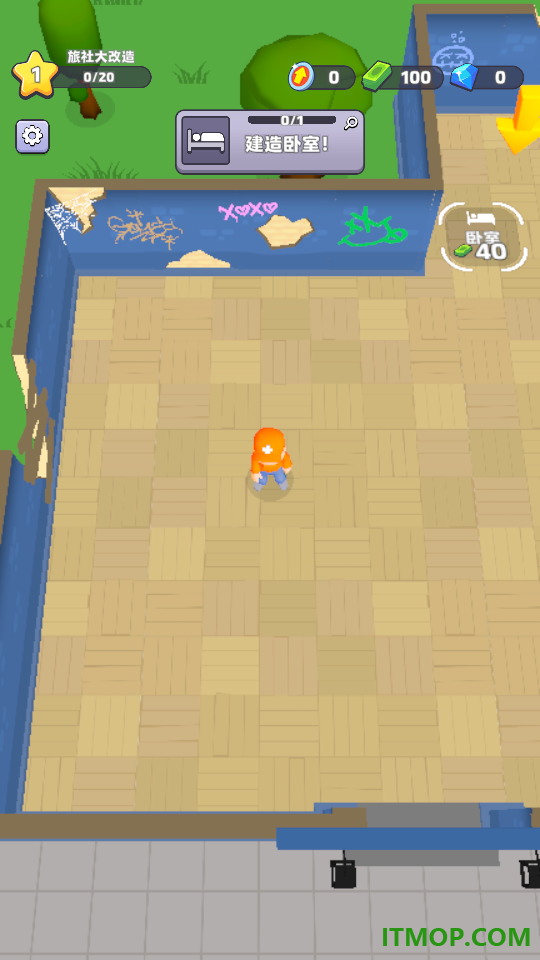Image resolution: width=540 pixels, height=960 pixels.
Task: Tap the magnifier on the quest panel
Action: [x=351, y=123]
